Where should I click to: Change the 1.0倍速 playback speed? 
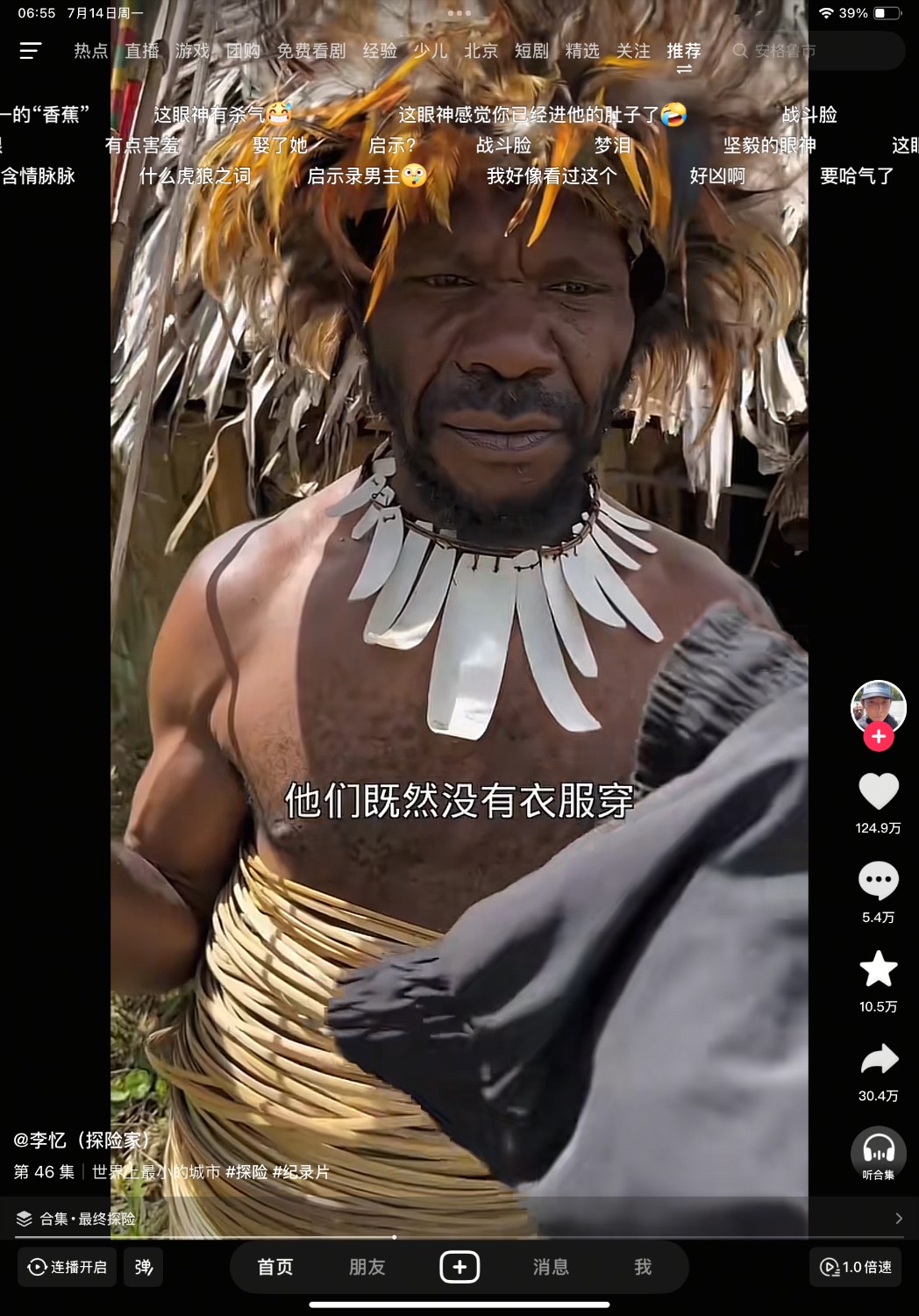[x=855, y=1267]
